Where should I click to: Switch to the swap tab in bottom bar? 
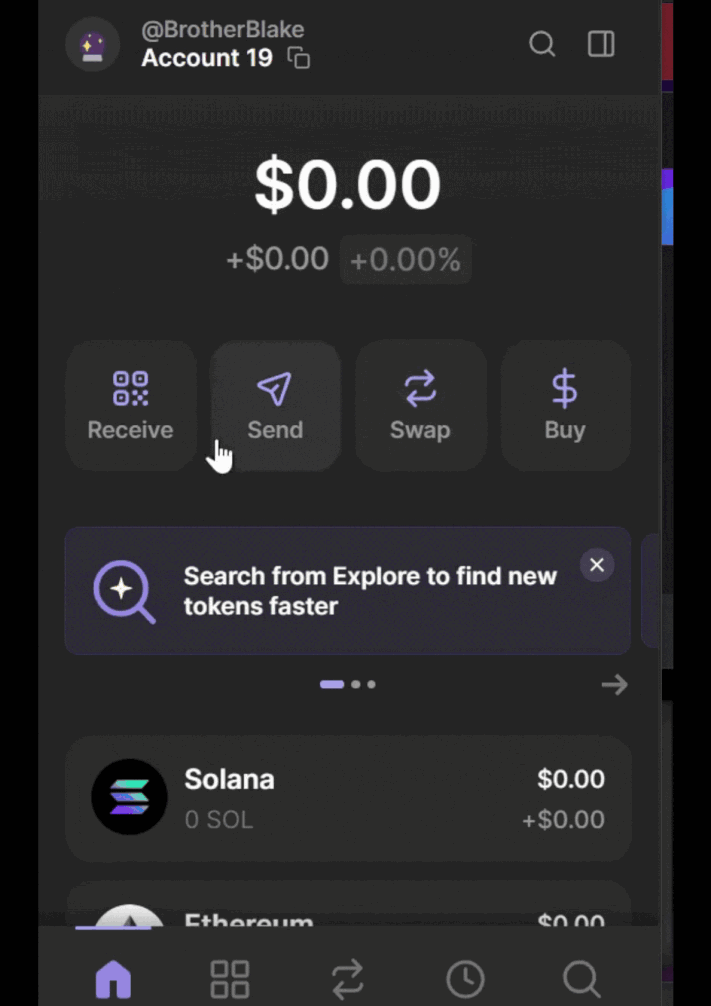(x=347, y=978)
